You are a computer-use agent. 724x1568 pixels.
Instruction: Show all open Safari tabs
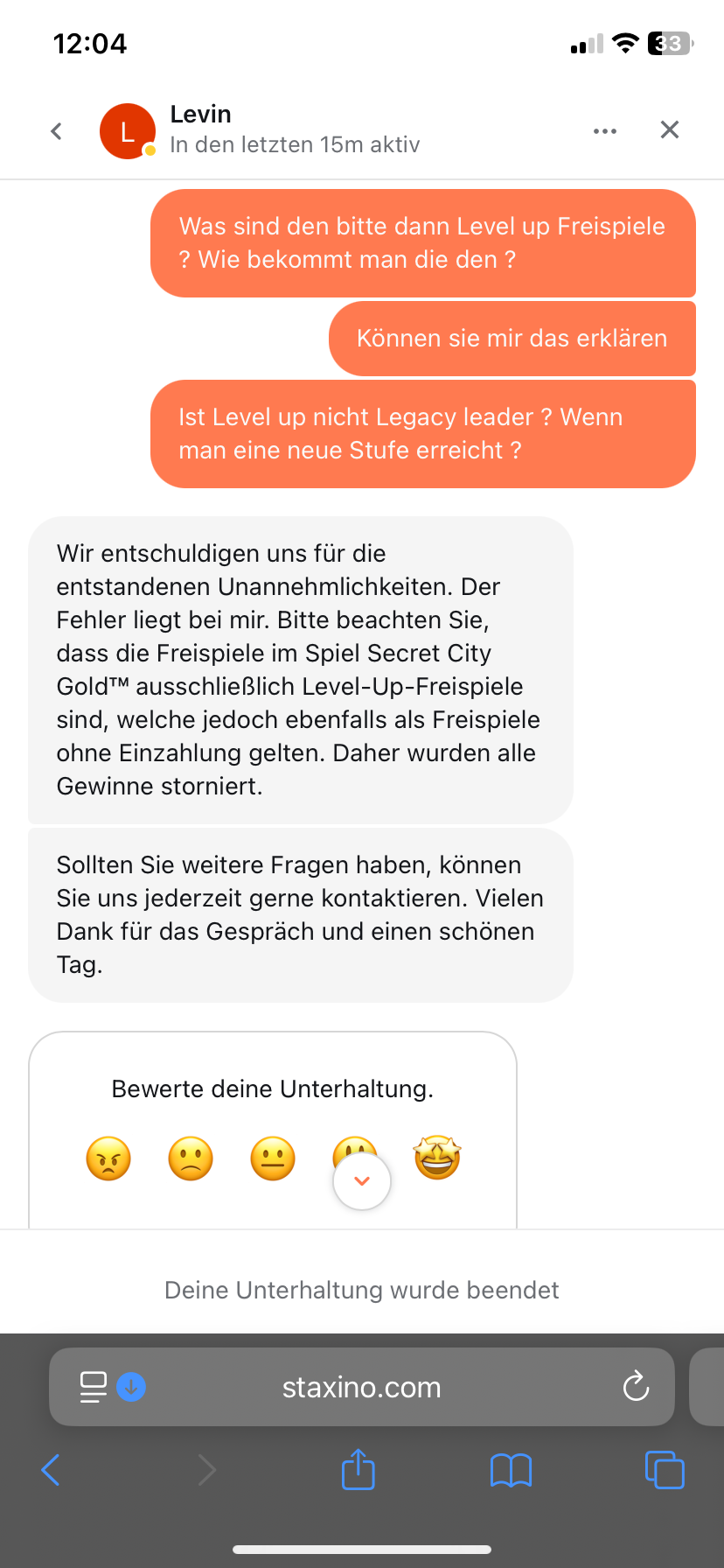coord(665,1470)
